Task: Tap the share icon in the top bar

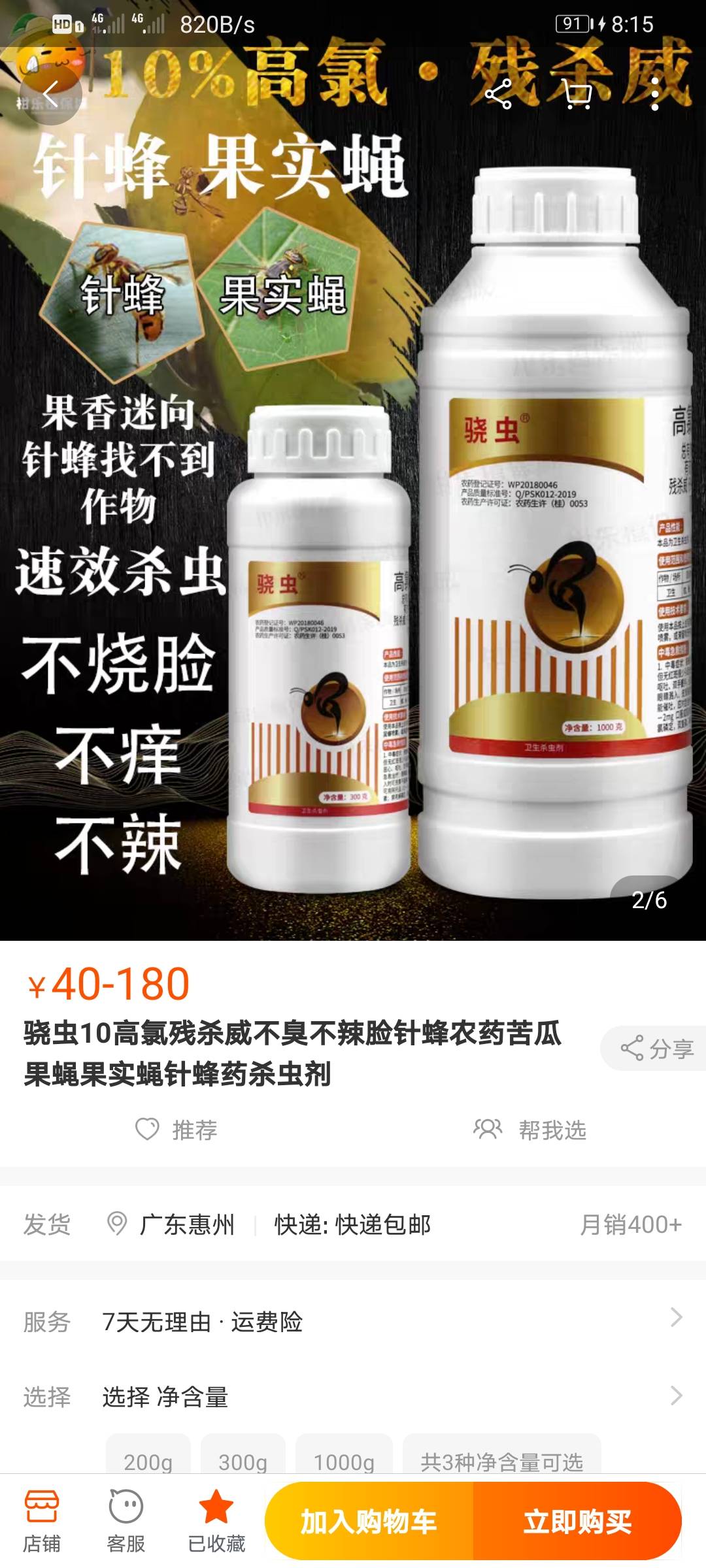Action: point(499,95)
